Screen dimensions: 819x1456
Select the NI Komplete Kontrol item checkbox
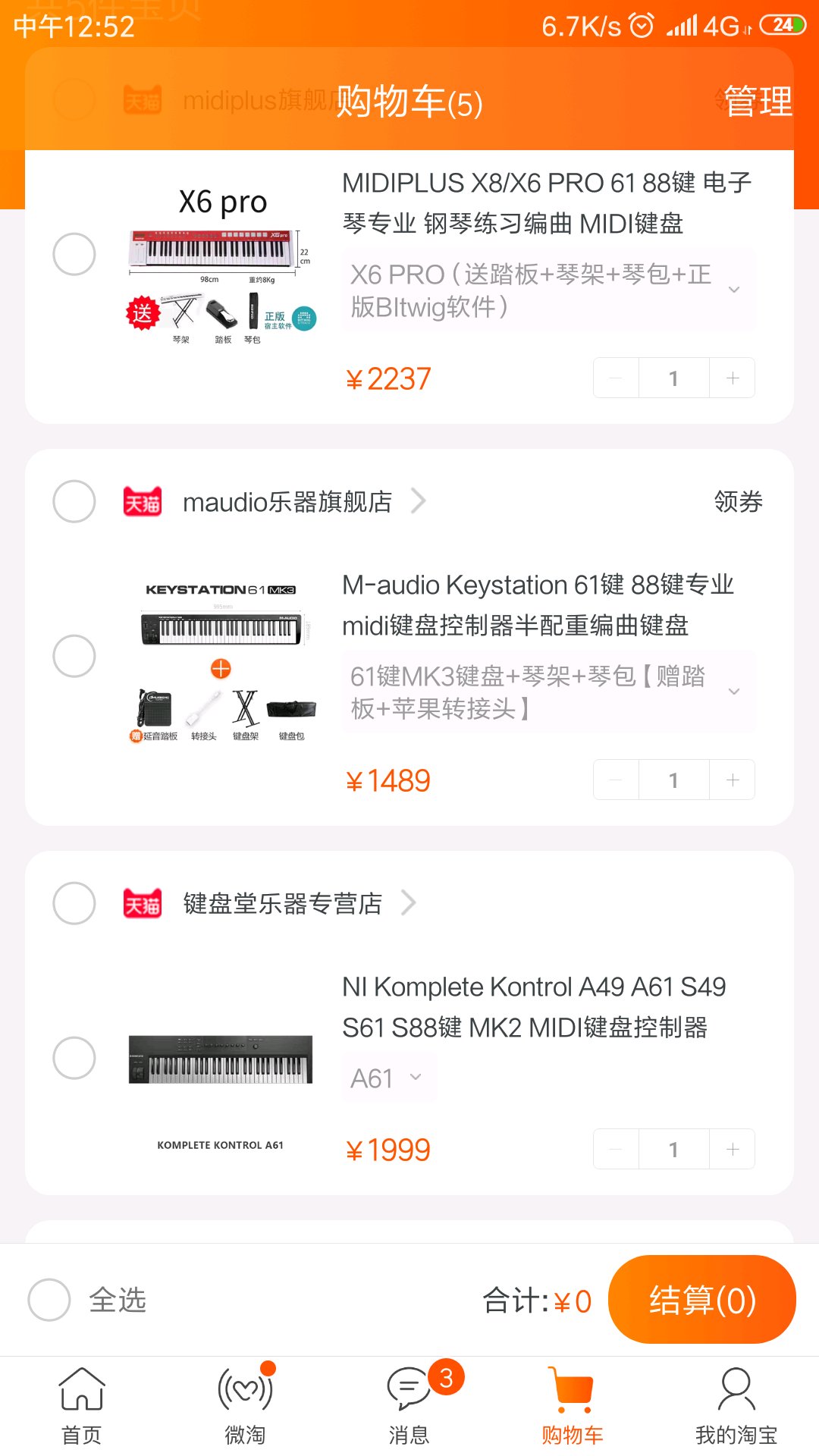tap(74, 1058)
